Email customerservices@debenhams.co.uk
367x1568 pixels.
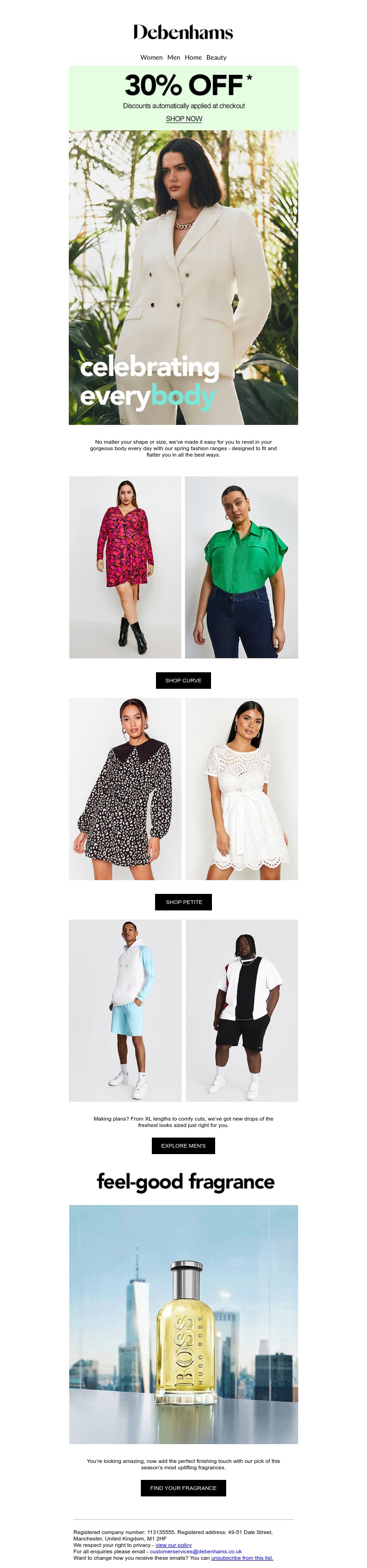195,1551
